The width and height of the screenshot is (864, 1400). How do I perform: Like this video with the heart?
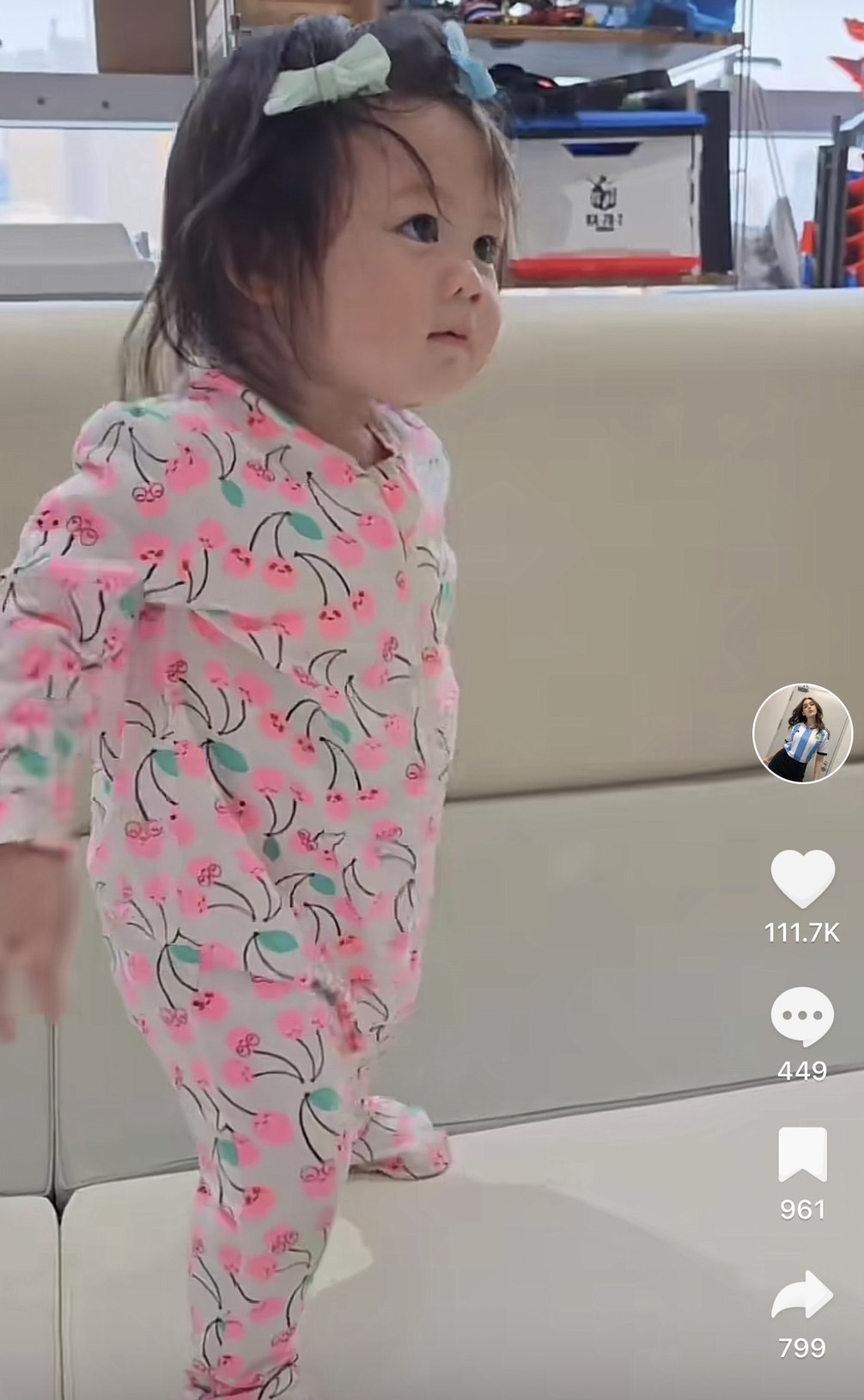click(x=802, y=878)
